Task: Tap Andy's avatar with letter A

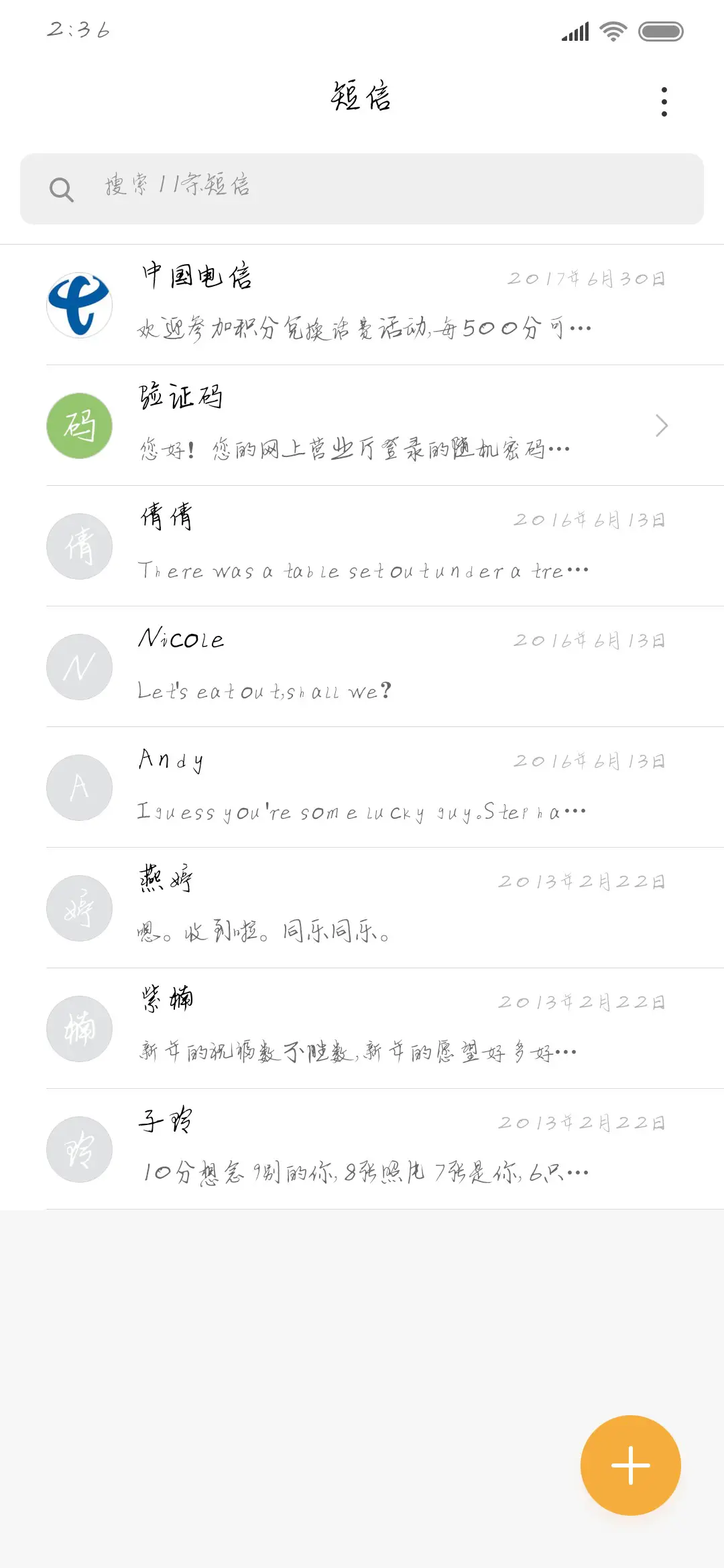Action: pos(78,788)
